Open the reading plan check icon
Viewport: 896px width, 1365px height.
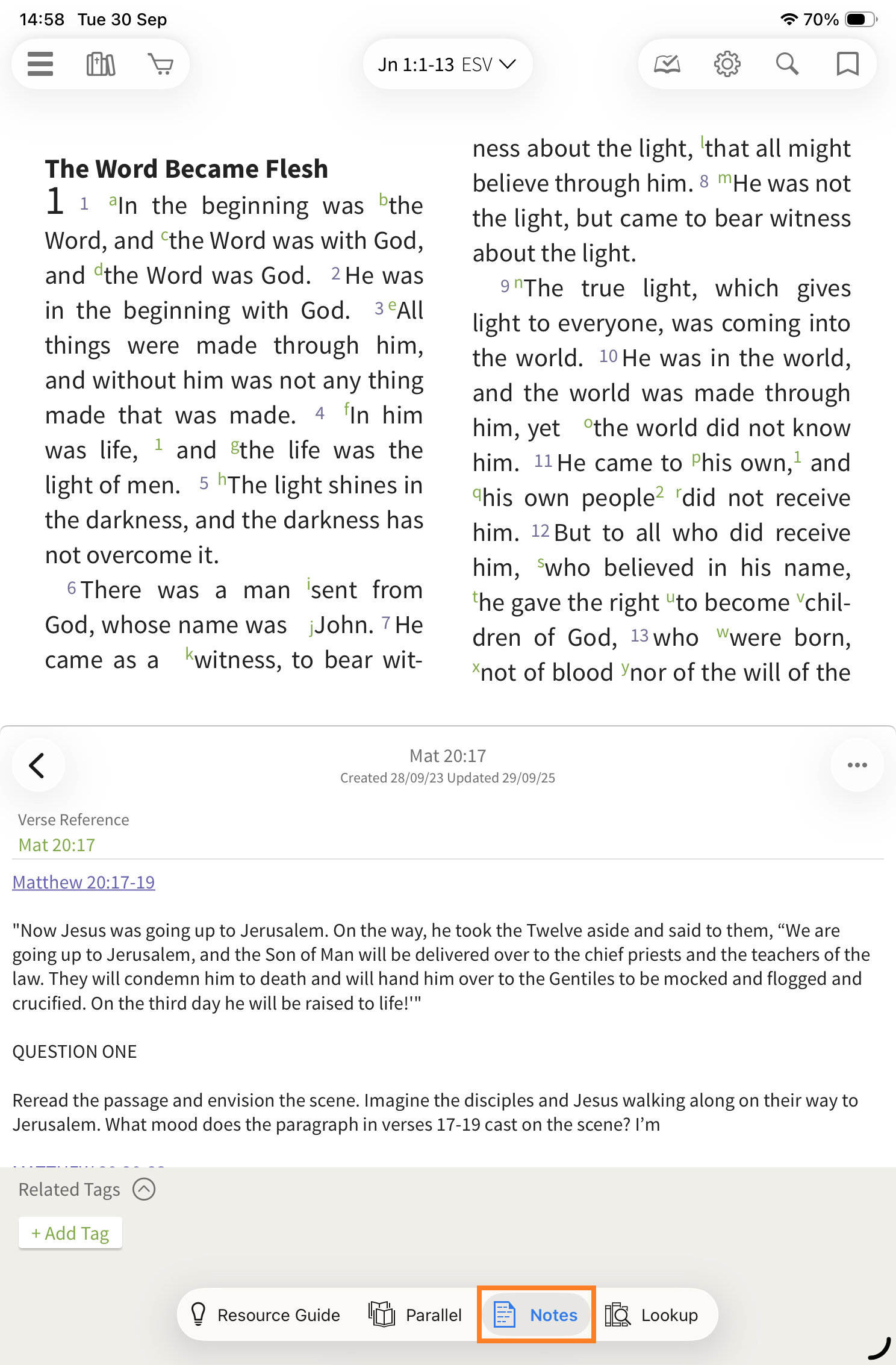pyautogui.click(x=667, y=64)
